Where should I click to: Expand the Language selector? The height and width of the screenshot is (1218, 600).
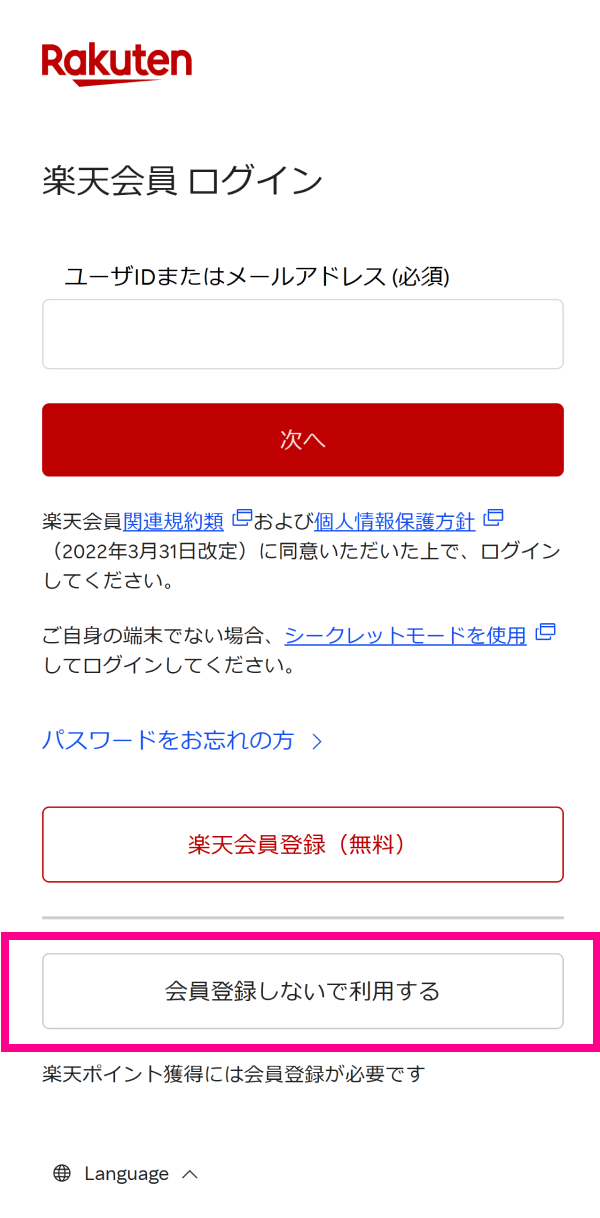[x=126, y=1174]
